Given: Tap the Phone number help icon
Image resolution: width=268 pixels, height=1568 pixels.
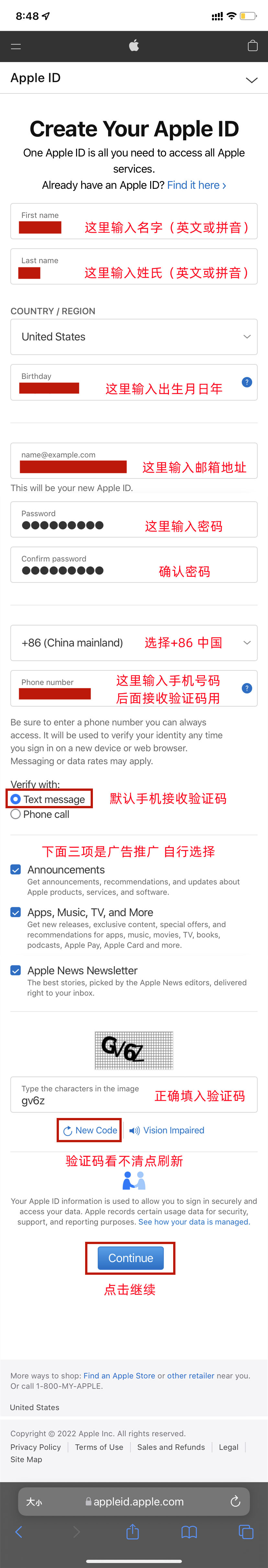Looking at the screenshot, I should coord(246,688).
